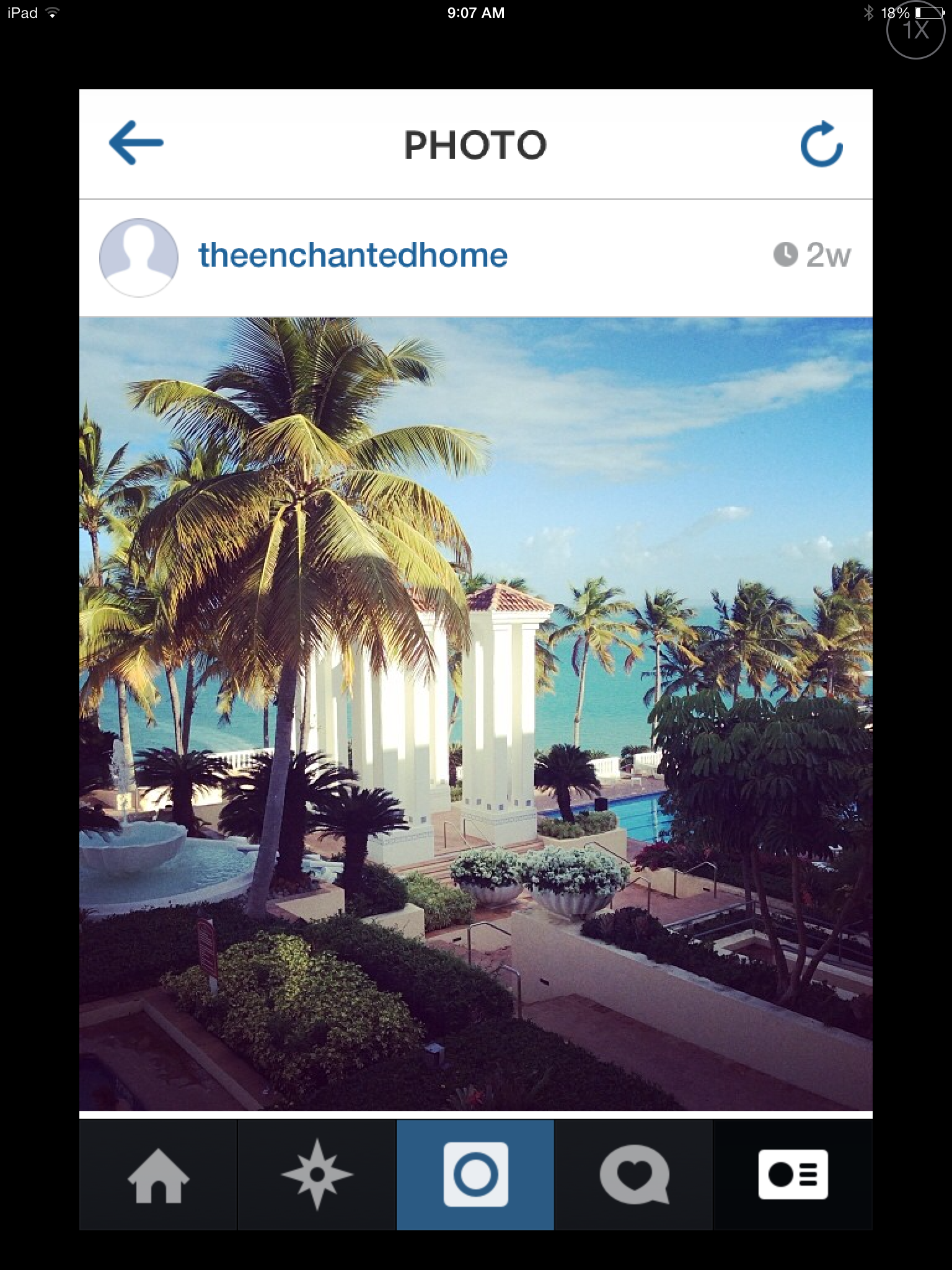This screenshot has height=1270, width=952.
Task: Open theenchantedhome profile picture
Action: click(x=139, y=257)
